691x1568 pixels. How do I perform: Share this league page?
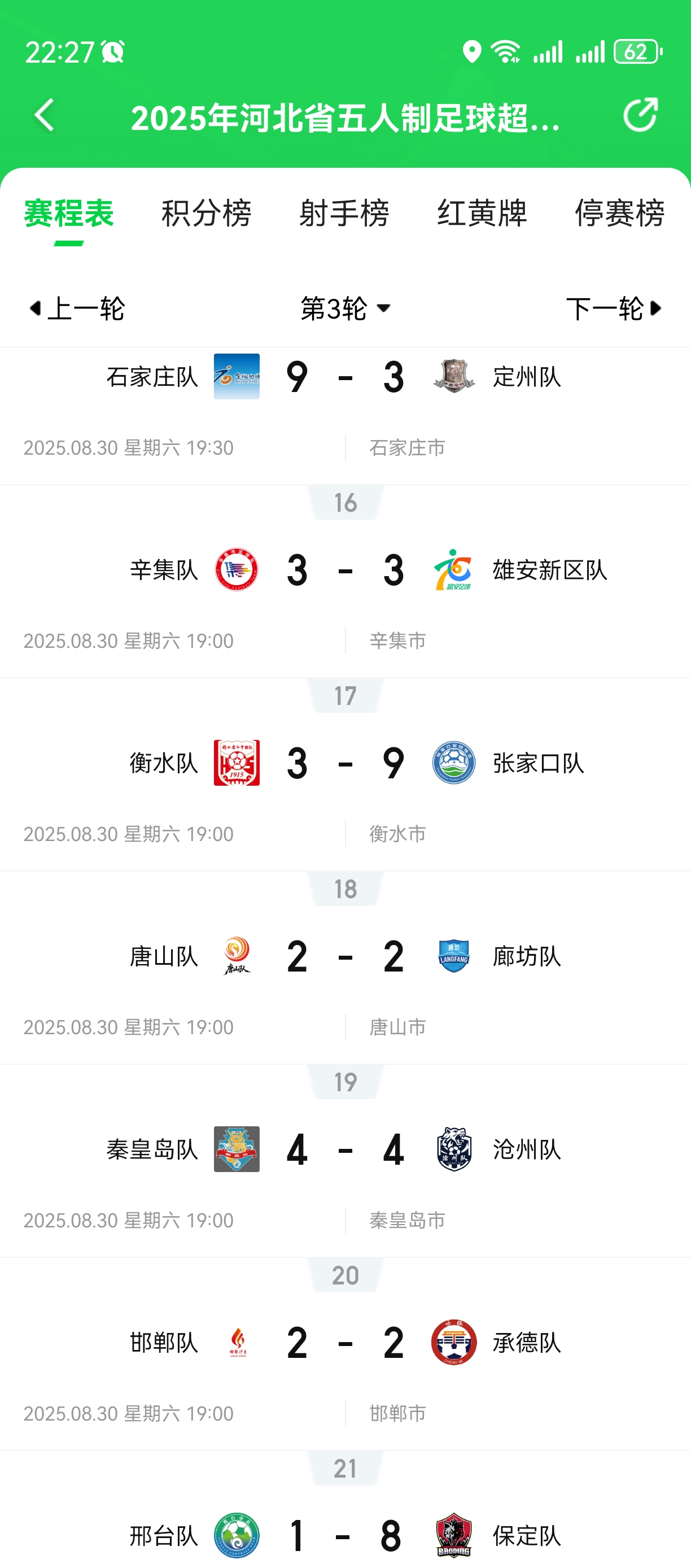(x=641, y=115)
